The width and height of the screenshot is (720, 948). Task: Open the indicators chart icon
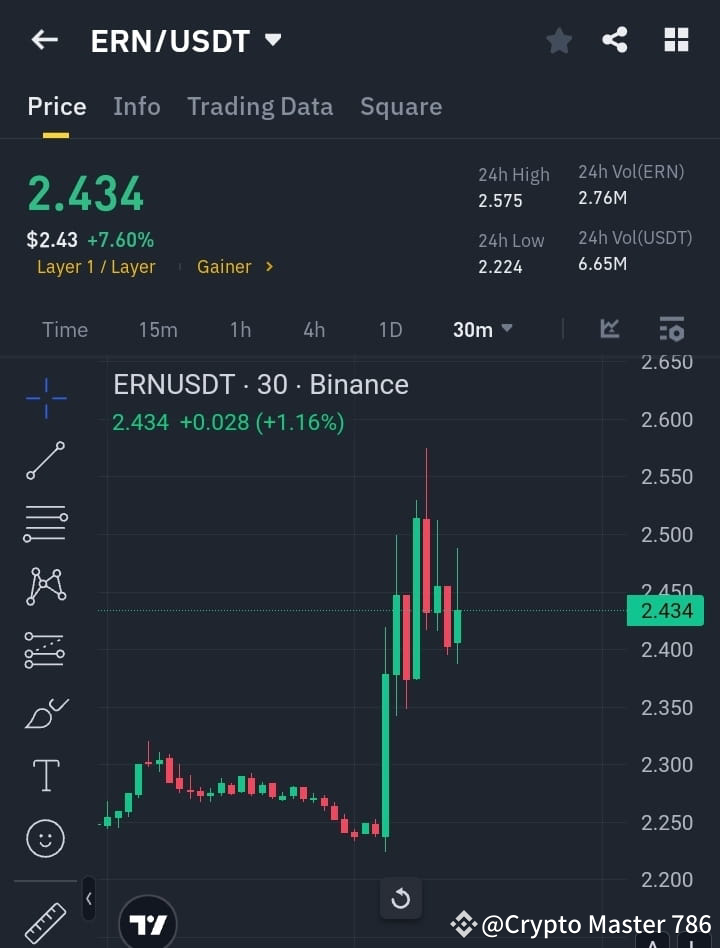click(610, 329)
